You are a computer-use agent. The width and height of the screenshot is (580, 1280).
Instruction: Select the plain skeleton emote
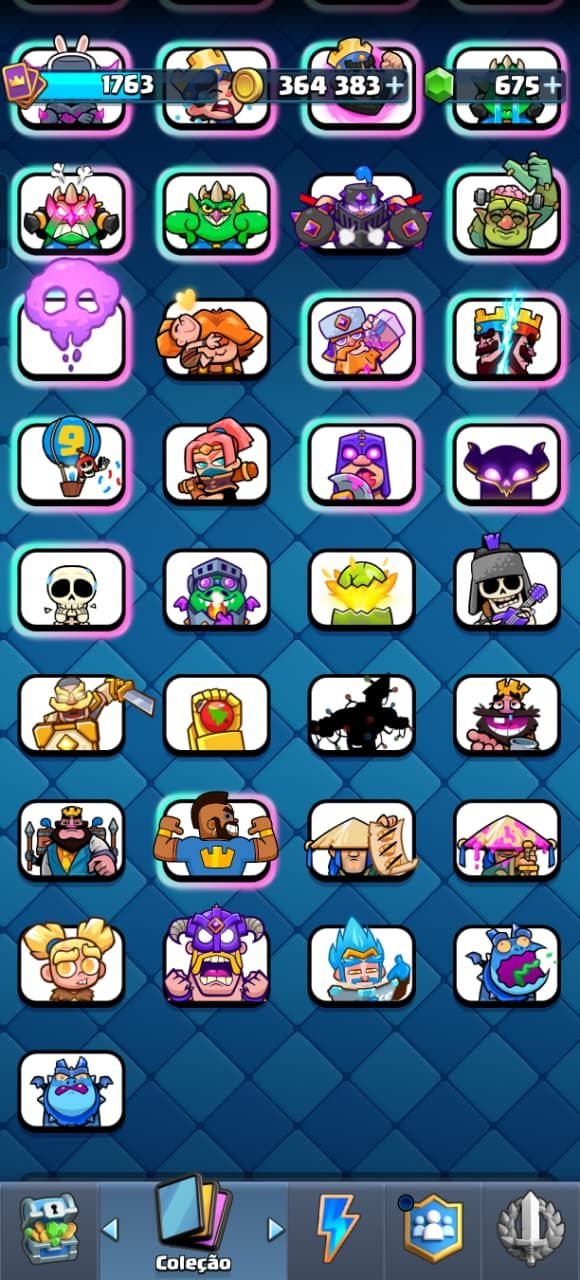(72, 587)
